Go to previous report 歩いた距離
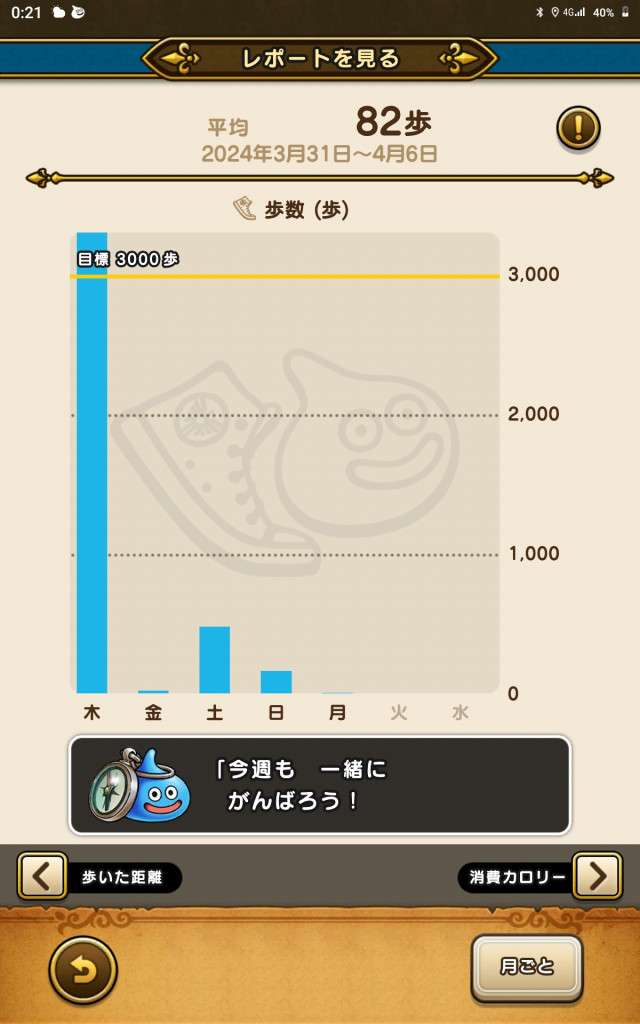The height and width of the screenshot is (1024, 640). pyautogui.click(x=43, y=877)
